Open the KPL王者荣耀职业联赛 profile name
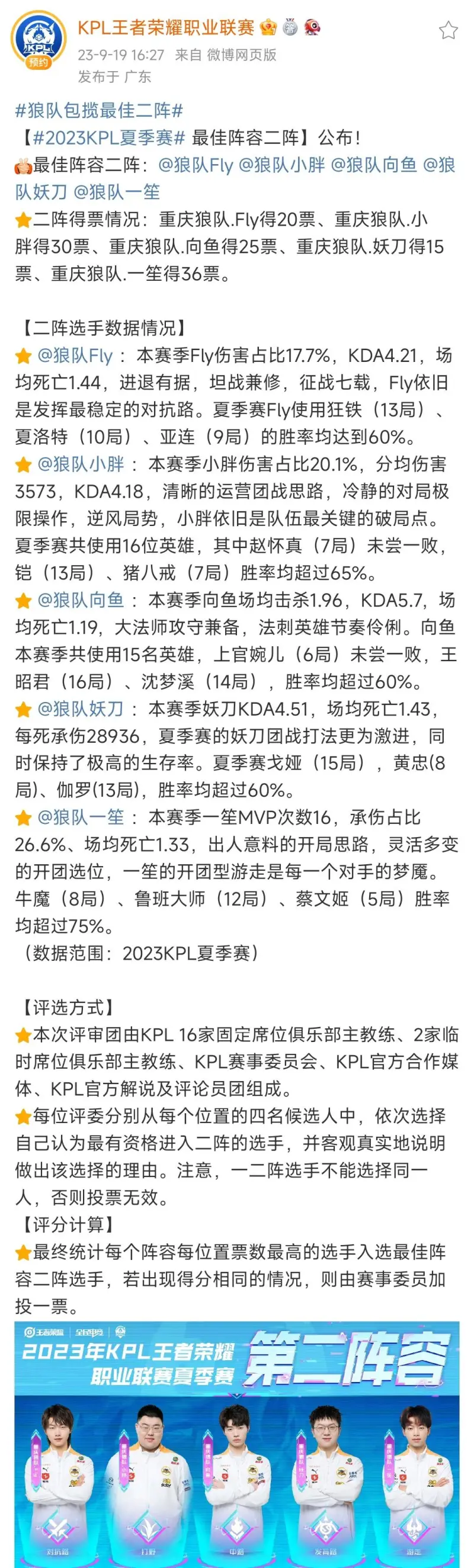This screenshot has height=1568, width=474. coord(165,27)
